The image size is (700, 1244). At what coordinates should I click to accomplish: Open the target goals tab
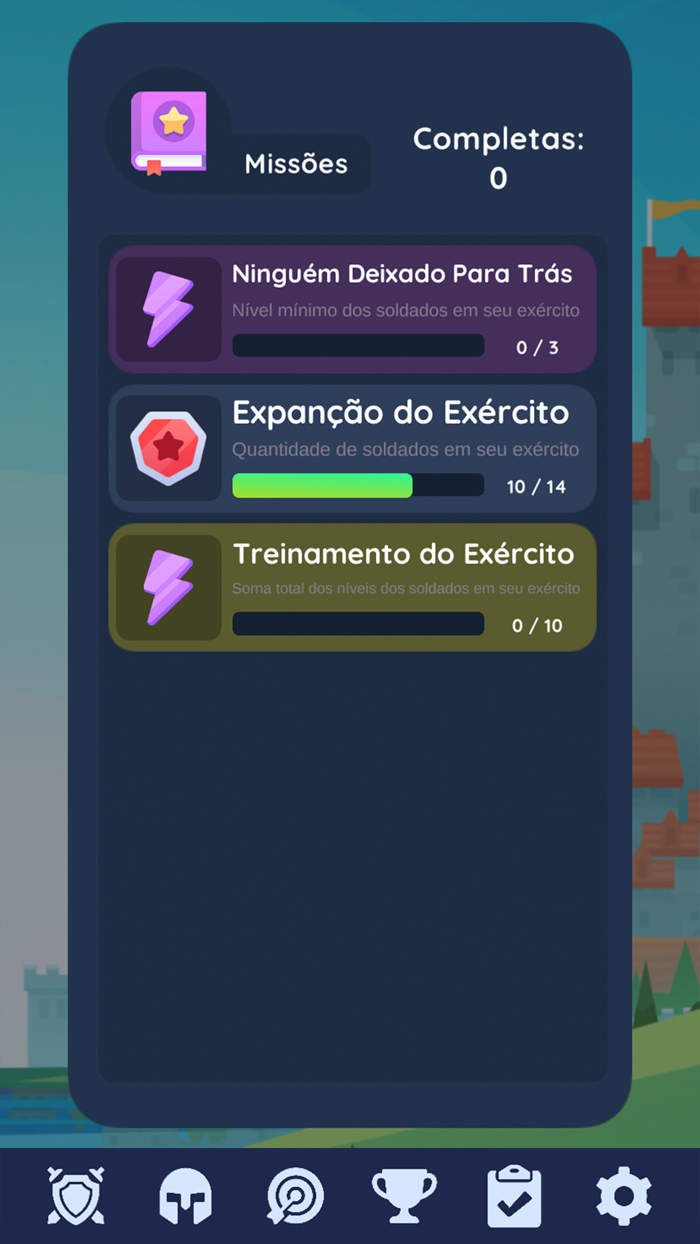(297, 1196)
